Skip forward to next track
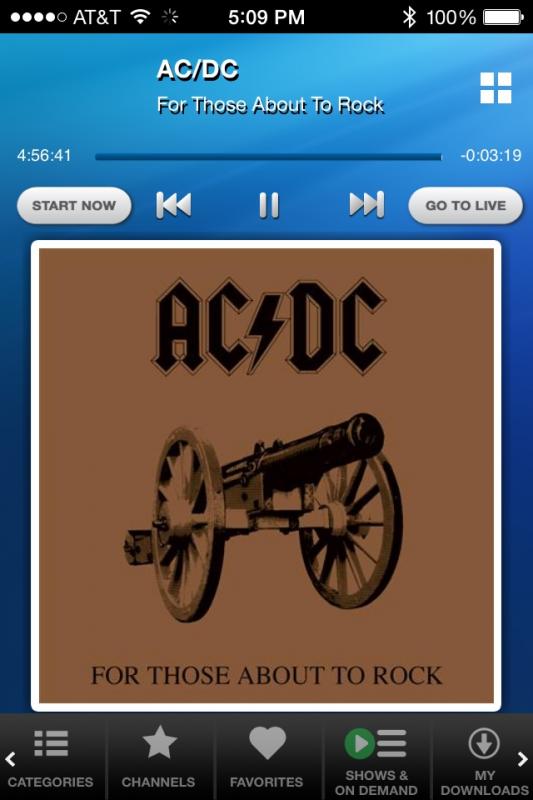 pyautogui.click(x=366, y=205)
